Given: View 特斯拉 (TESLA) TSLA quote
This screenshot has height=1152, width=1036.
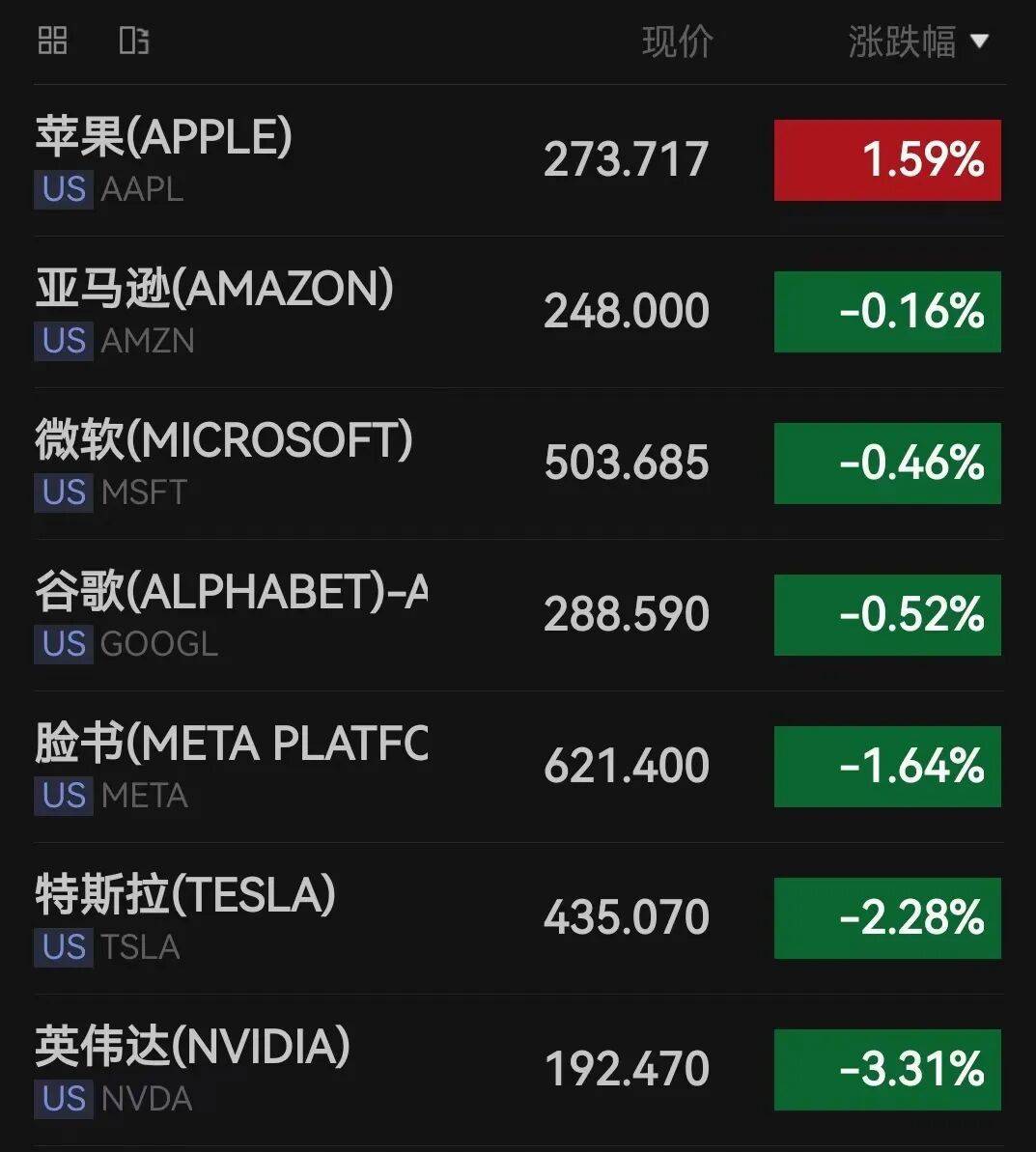Looking at the screenshot, I should pos(185,917).
